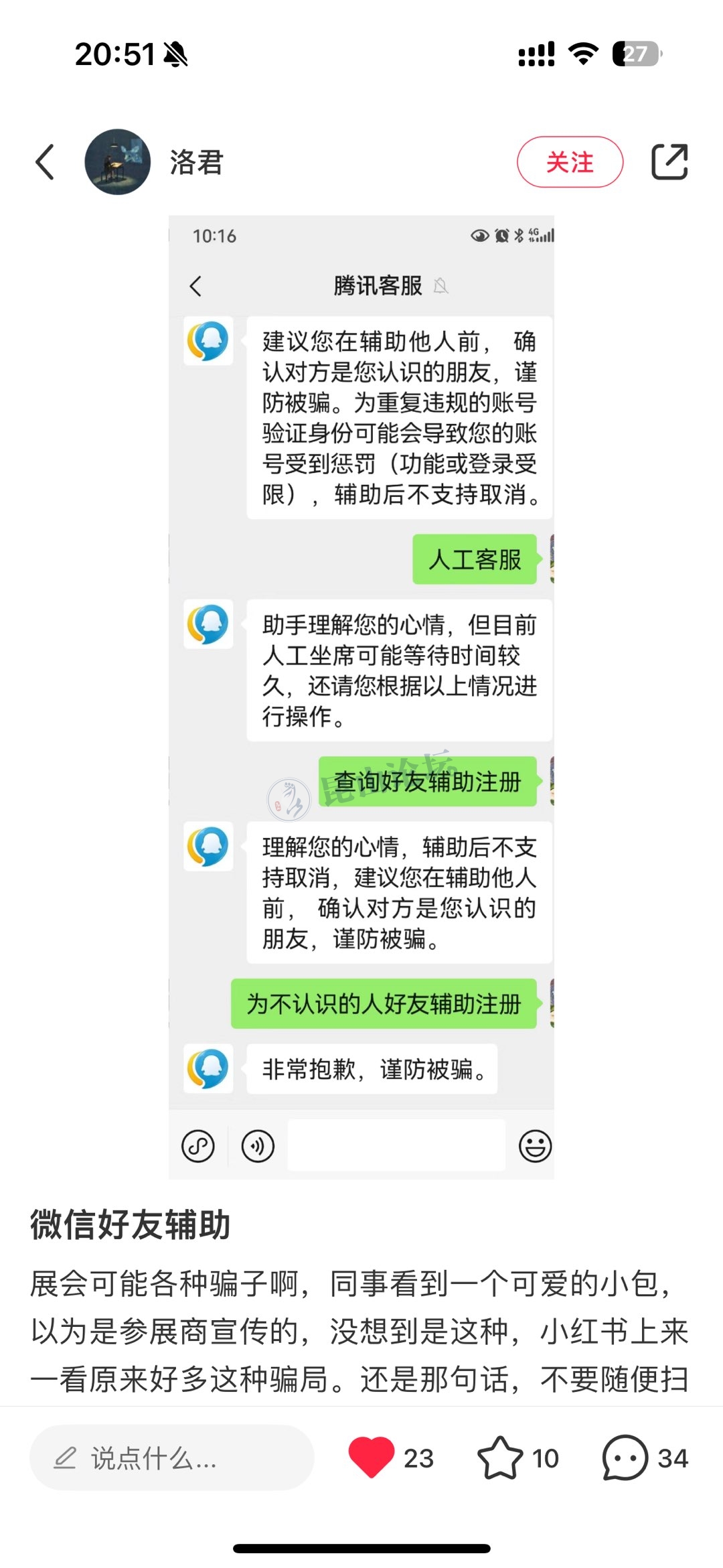Tap the 说点什么 comment field
The image size is (723, 1568).
(171, 1458)
